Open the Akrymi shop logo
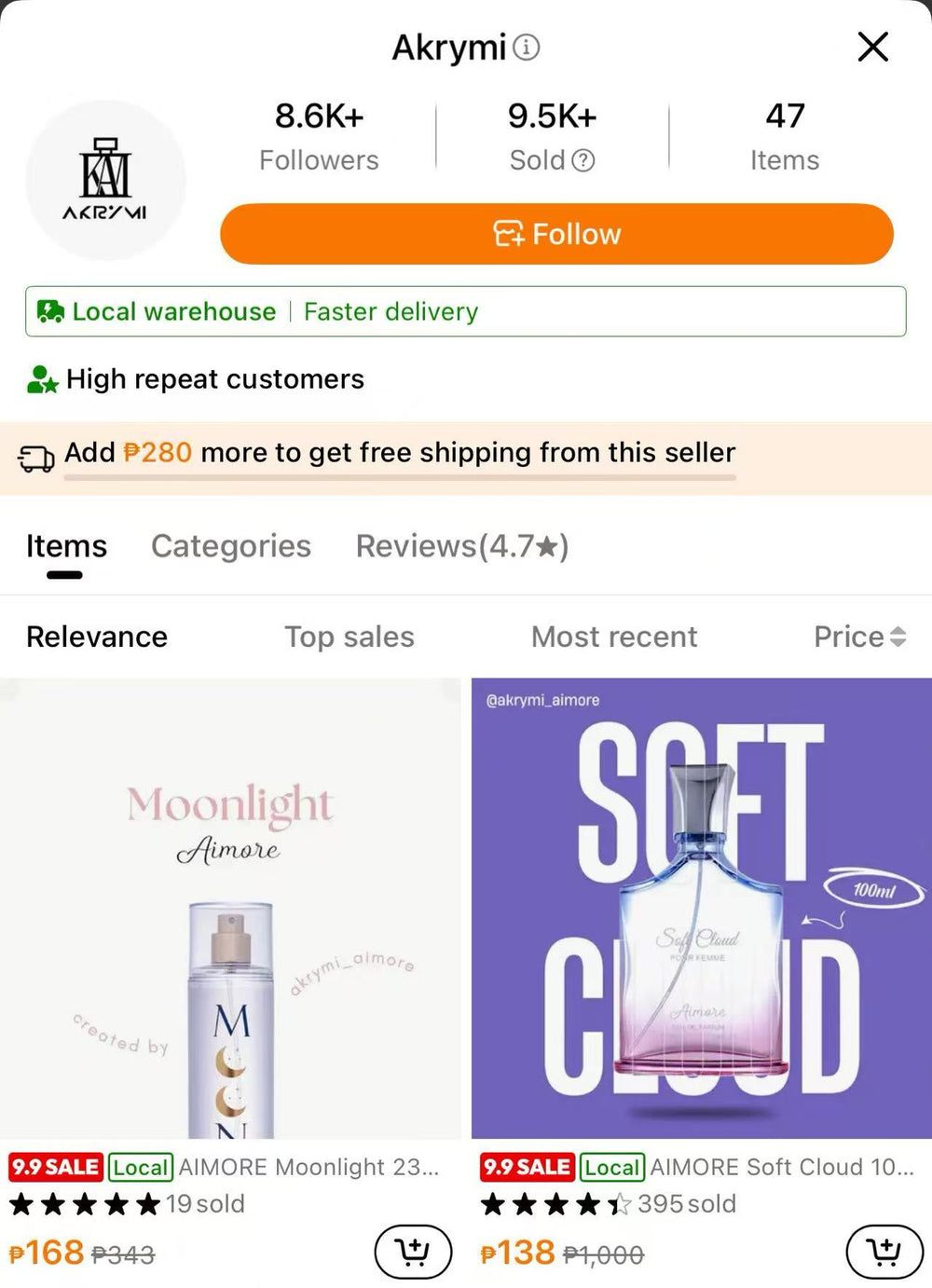932x1288 pixels. click(x=105, y=181)
